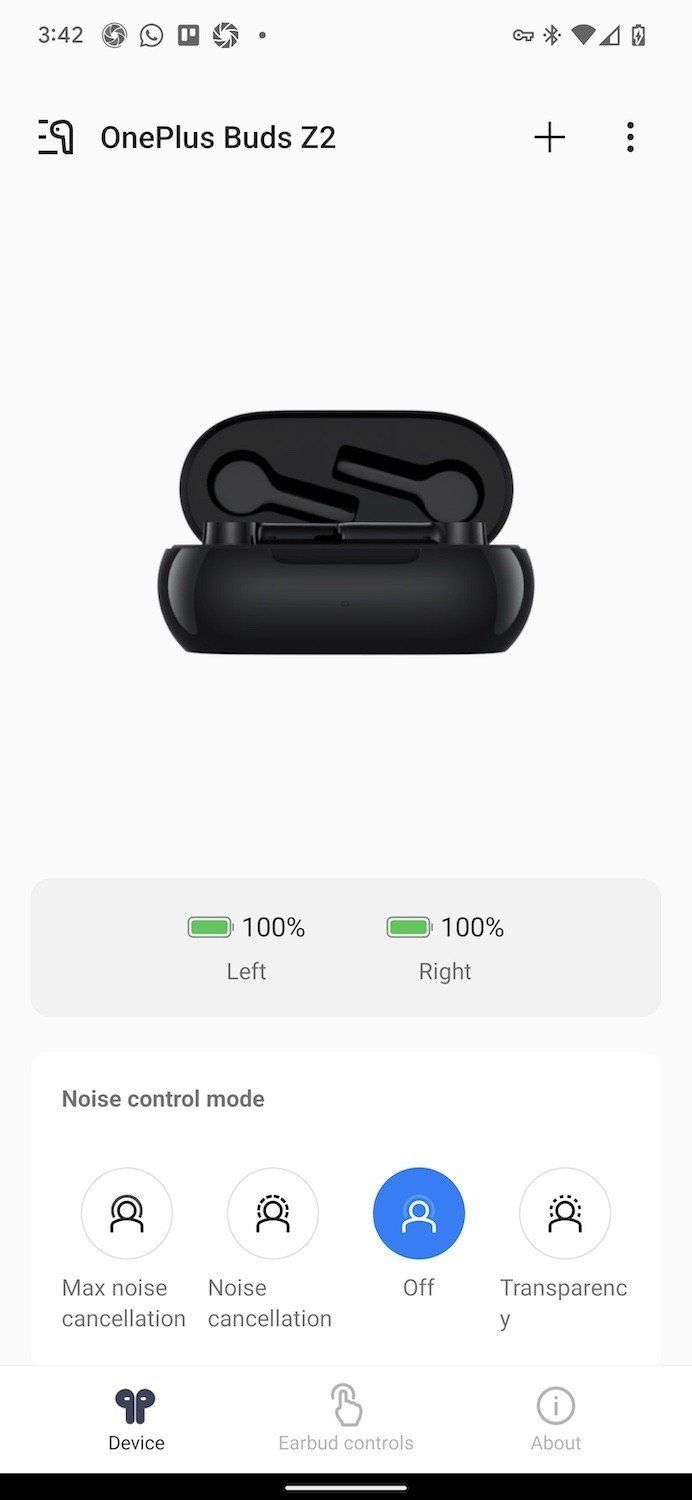The width and height of the screenshot is (692, 1500).
Task: Open the device list icon
Action: tap(56, 137)
